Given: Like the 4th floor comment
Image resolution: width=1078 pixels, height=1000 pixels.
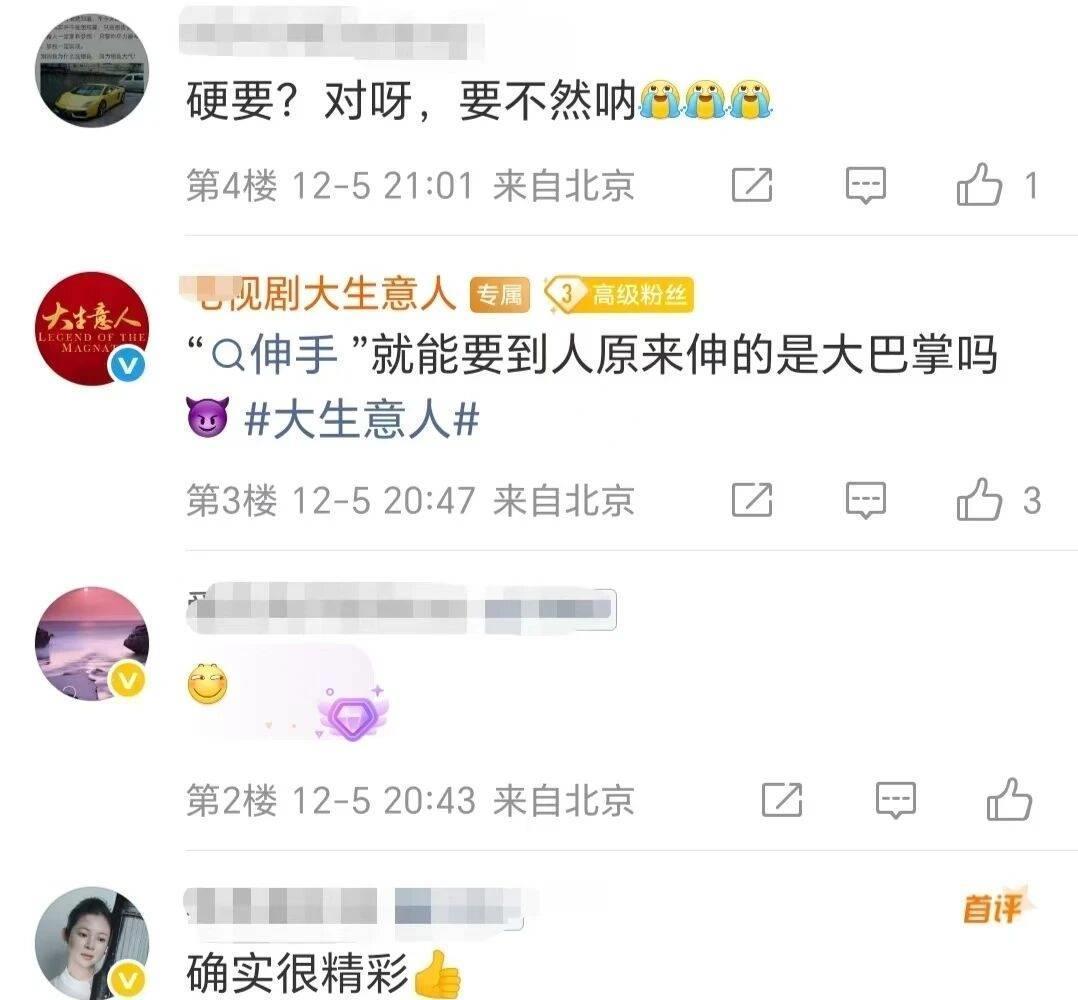Looking at the screenshot, I should [x=979, y=186].
